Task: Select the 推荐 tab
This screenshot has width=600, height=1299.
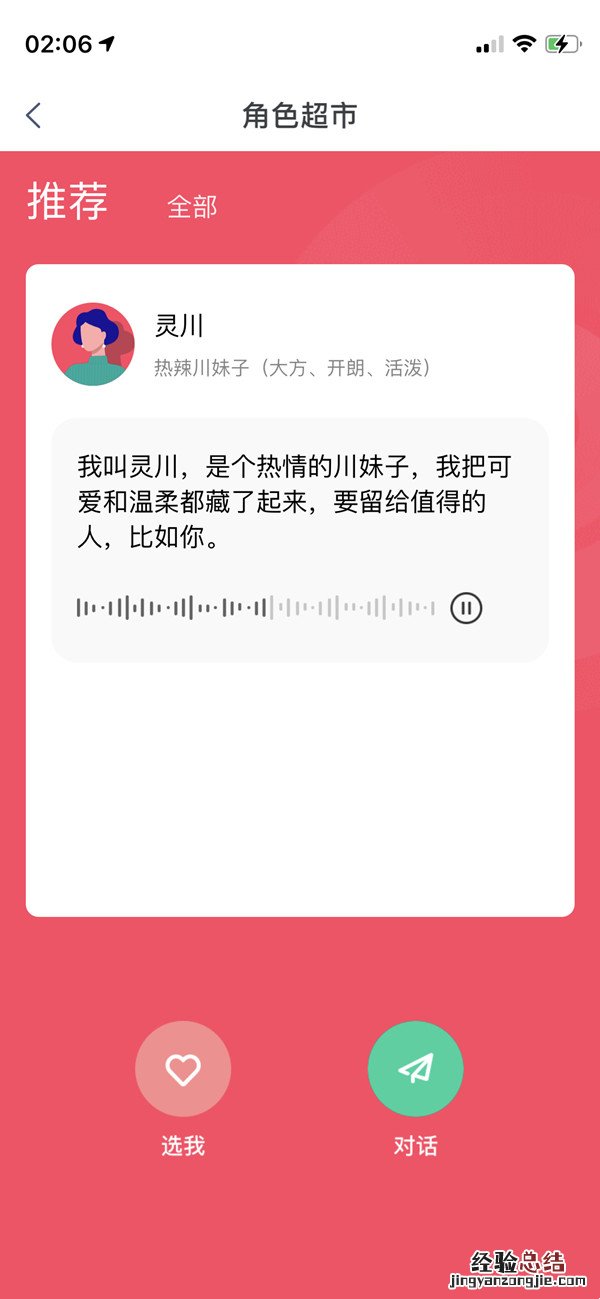Action: 67,202
